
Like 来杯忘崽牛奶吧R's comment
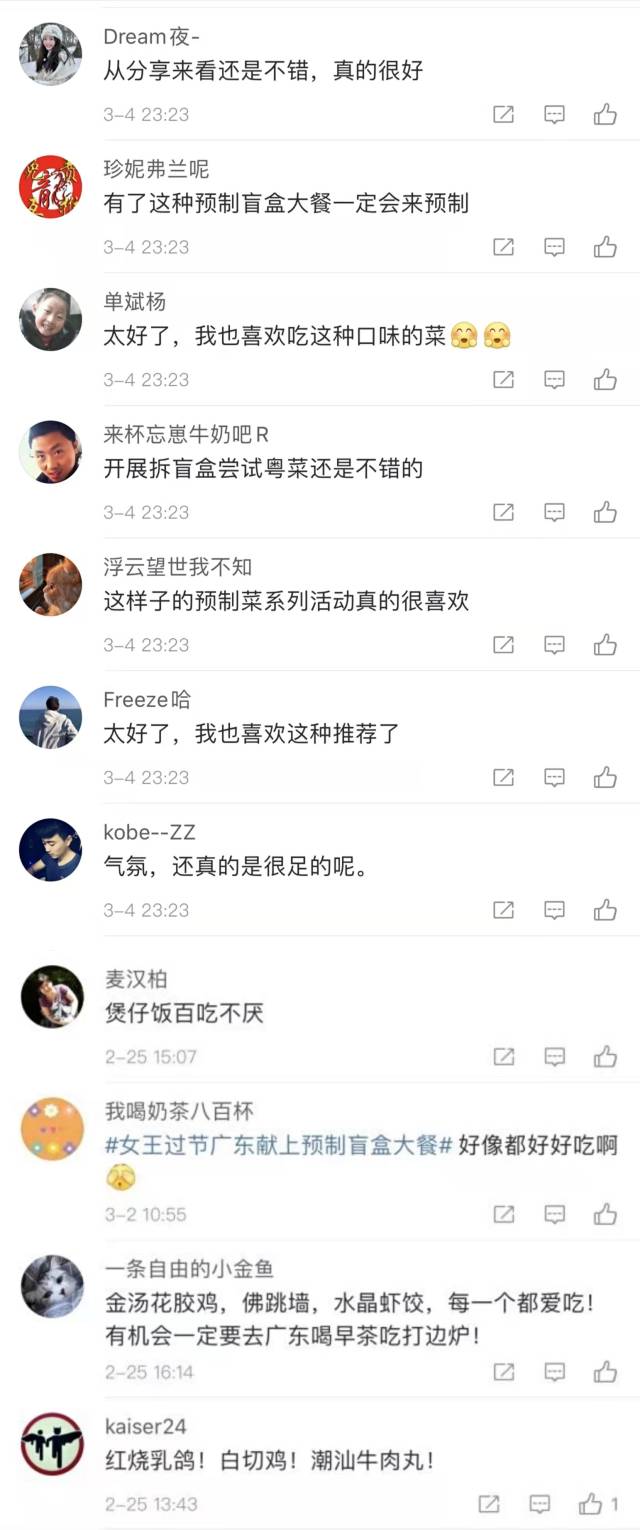[x=605, y=513]
